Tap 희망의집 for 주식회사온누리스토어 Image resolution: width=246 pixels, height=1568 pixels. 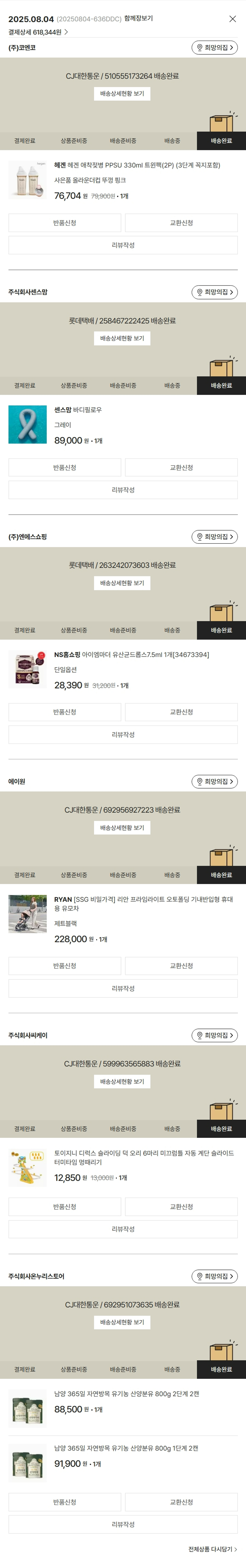(x=214, y=1276)
